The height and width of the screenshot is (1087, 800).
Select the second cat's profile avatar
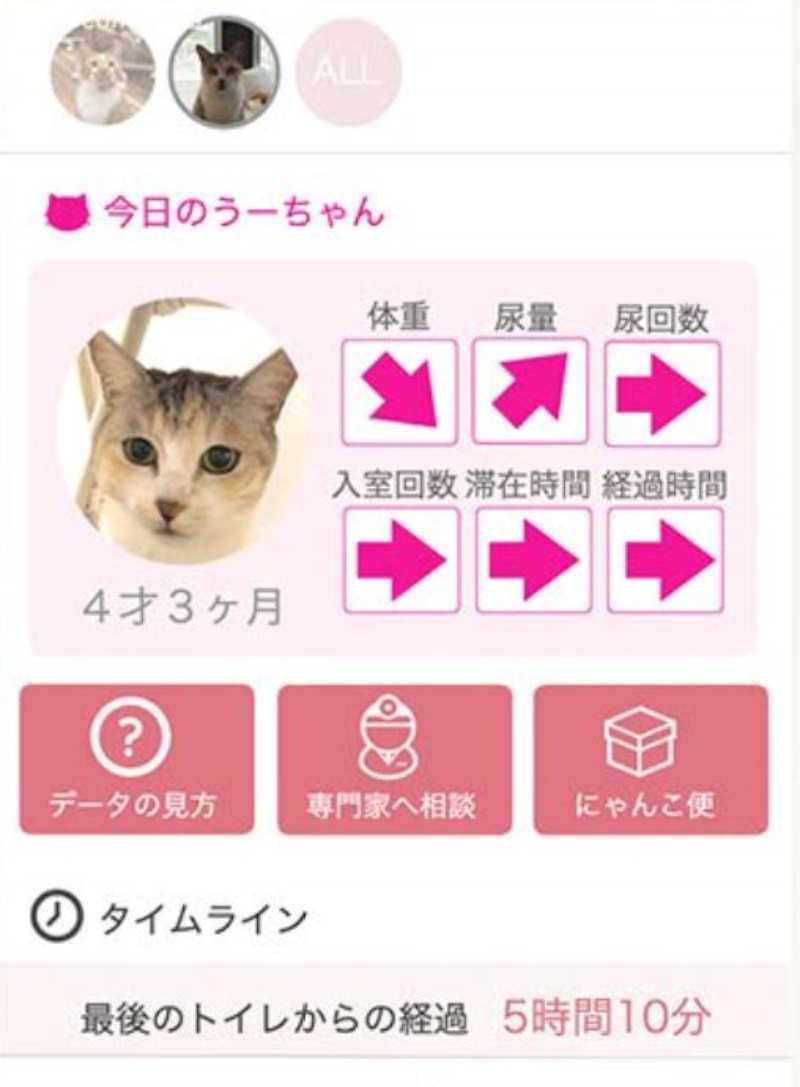pos(223,72)
